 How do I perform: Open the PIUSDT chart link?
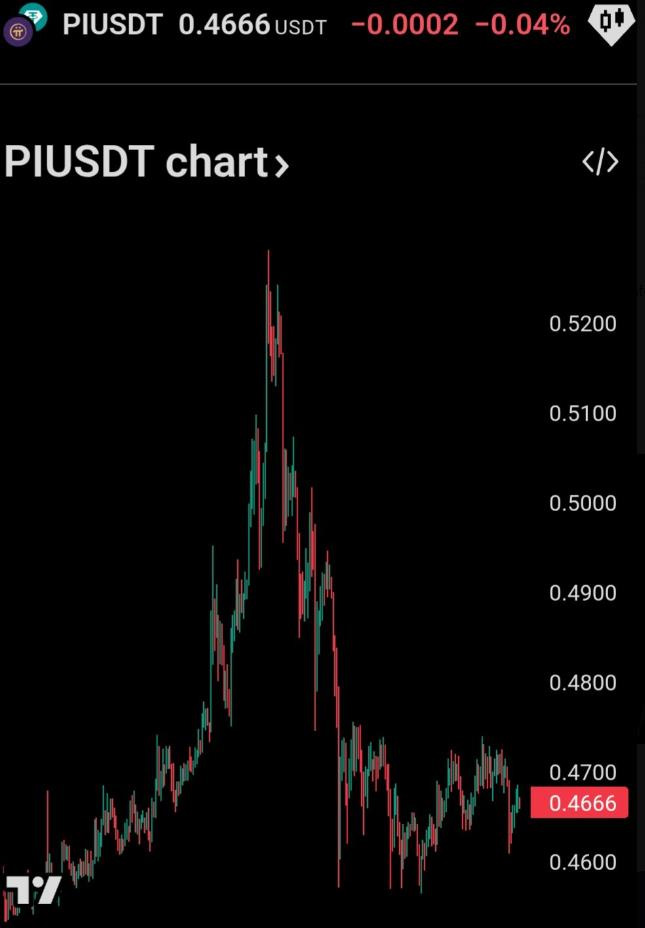(x=146, y=162)
